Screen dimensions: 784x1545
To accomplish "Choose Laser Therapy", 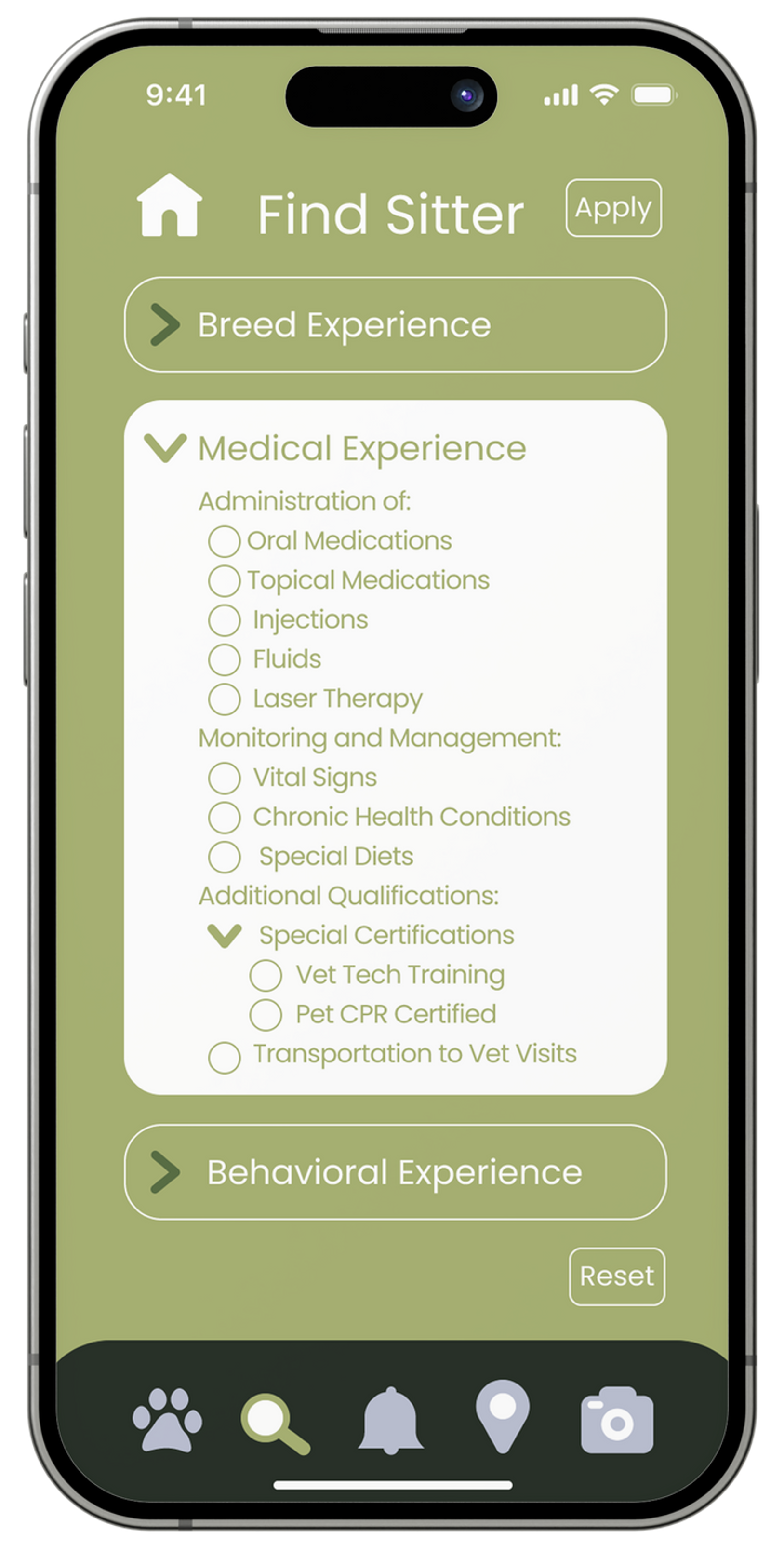I will tap(224, 699).
